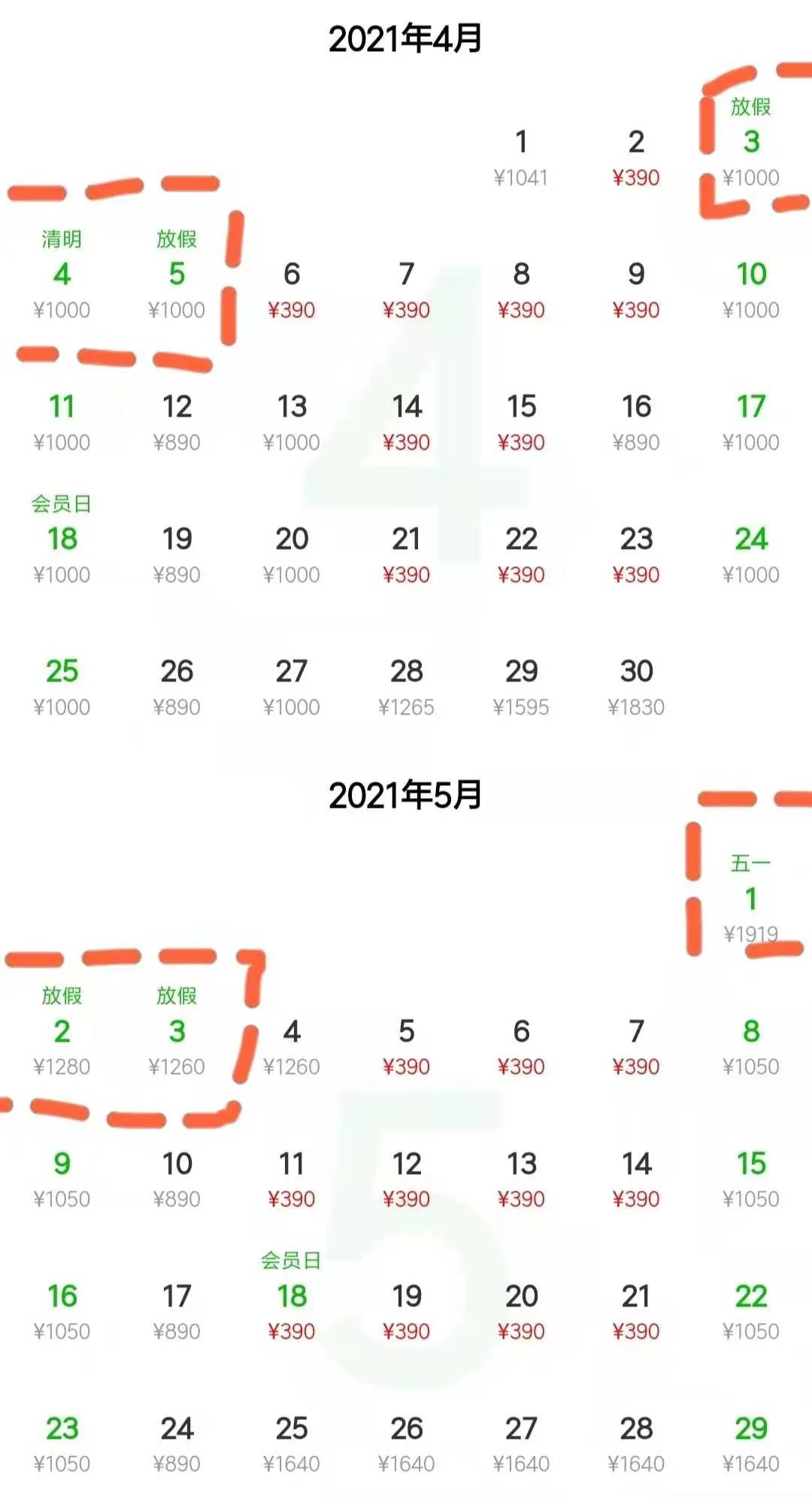Choose May 2 priced ¥1280
Image resolution: width=812 pixels, height=1499 pixels.
[x=62, y=1033]
